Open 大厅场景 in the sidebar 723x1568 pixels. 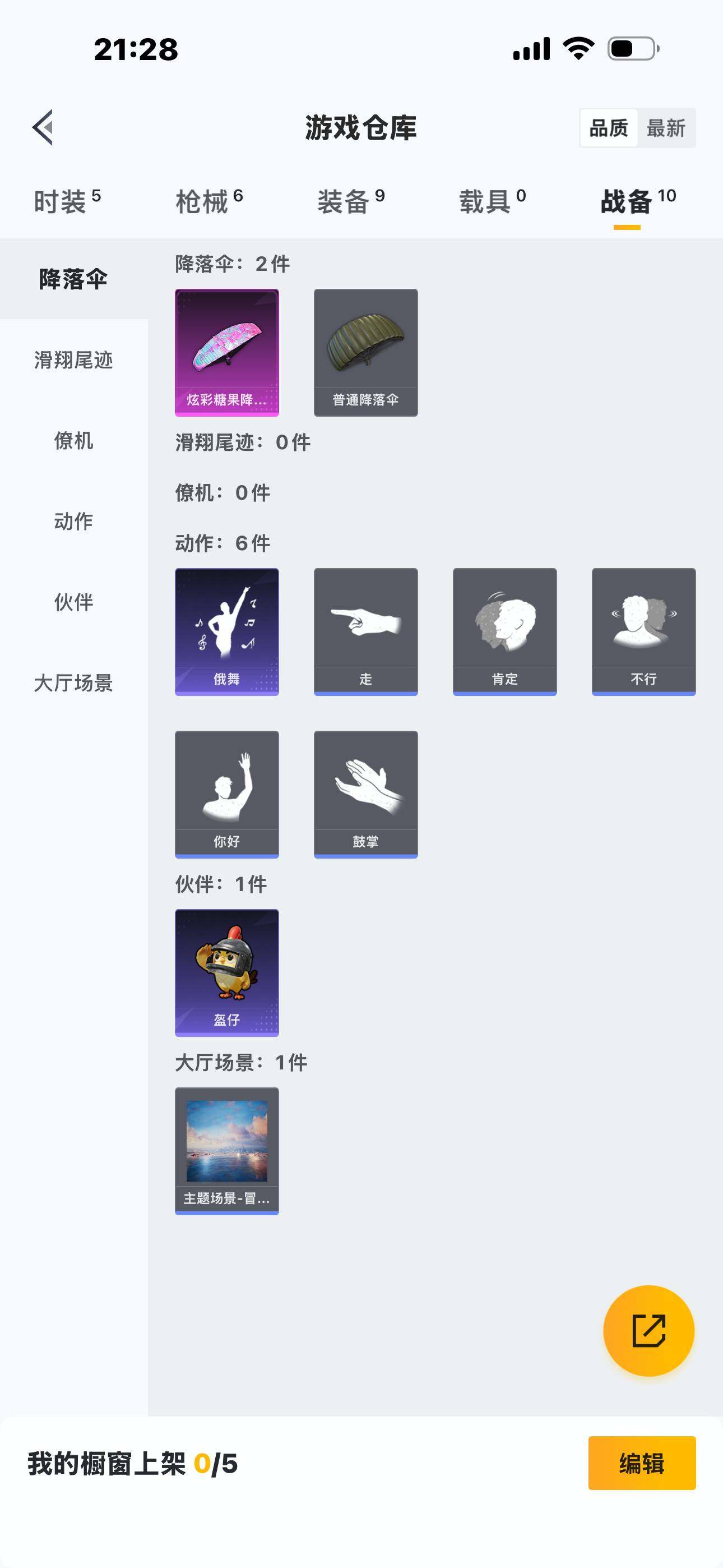73,683
